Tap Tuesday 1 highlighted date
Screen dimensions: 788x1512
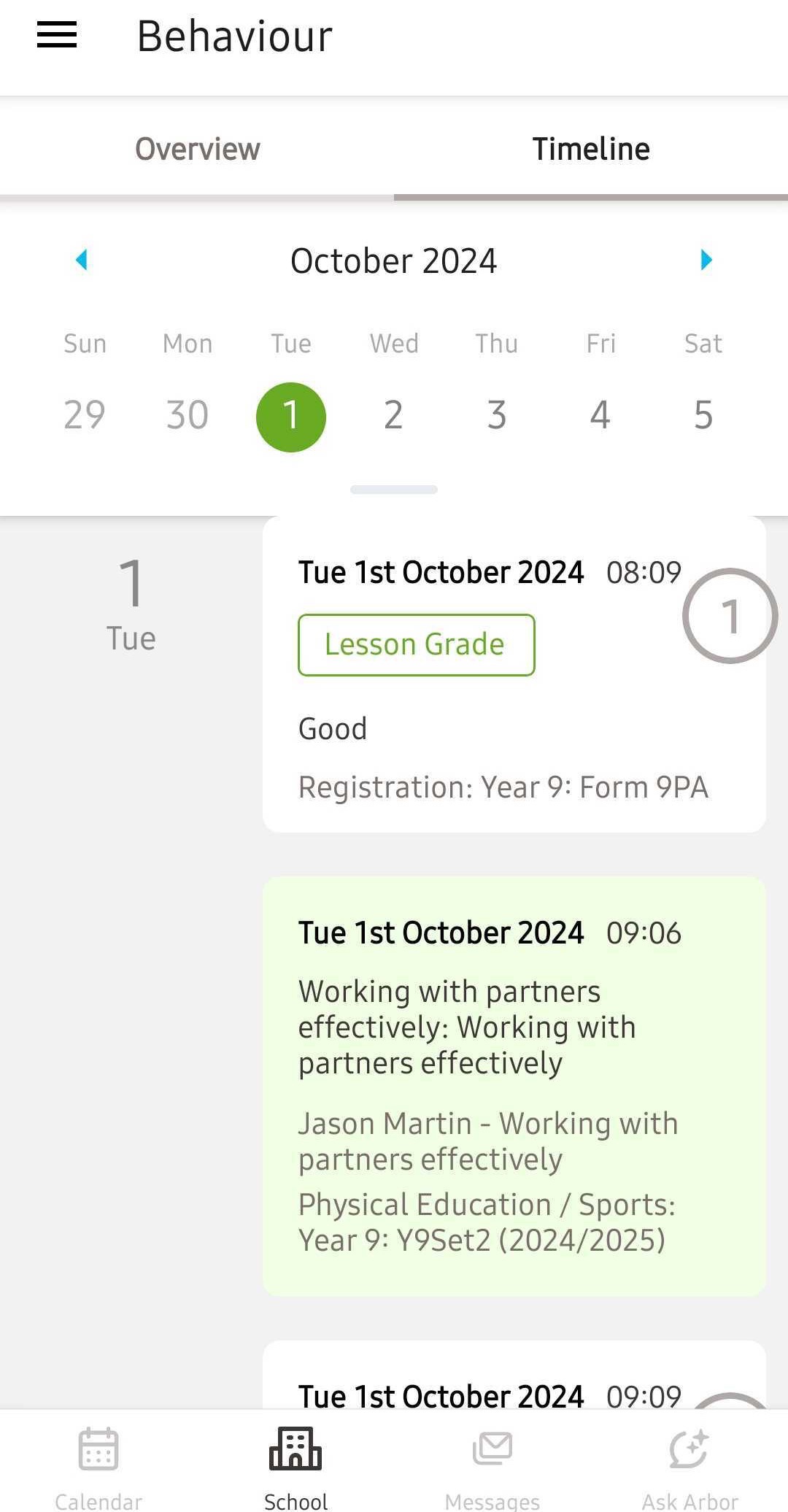pyautogui.click(x=290, y=417)
